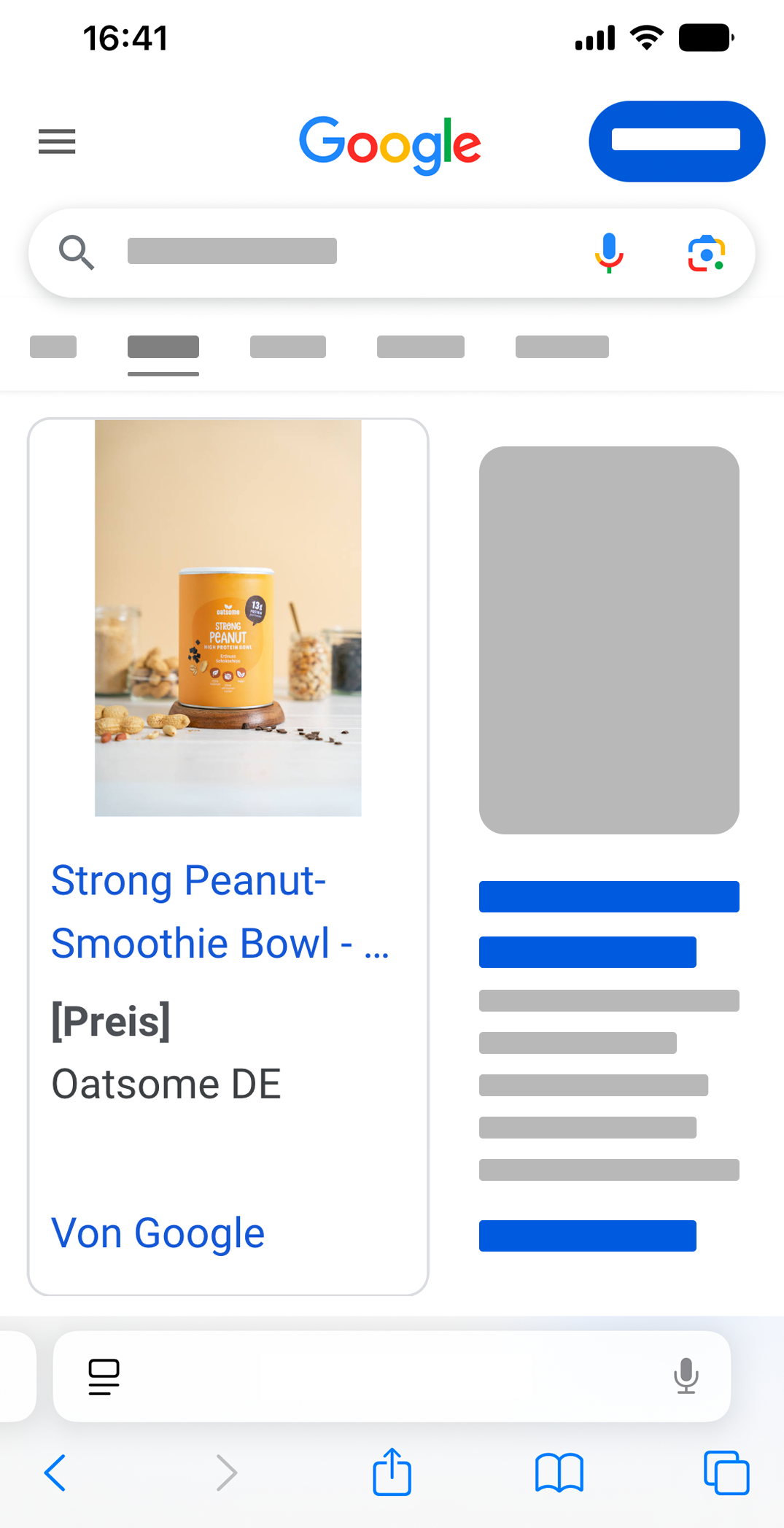Open Google Lens camera search

[706, 253]
